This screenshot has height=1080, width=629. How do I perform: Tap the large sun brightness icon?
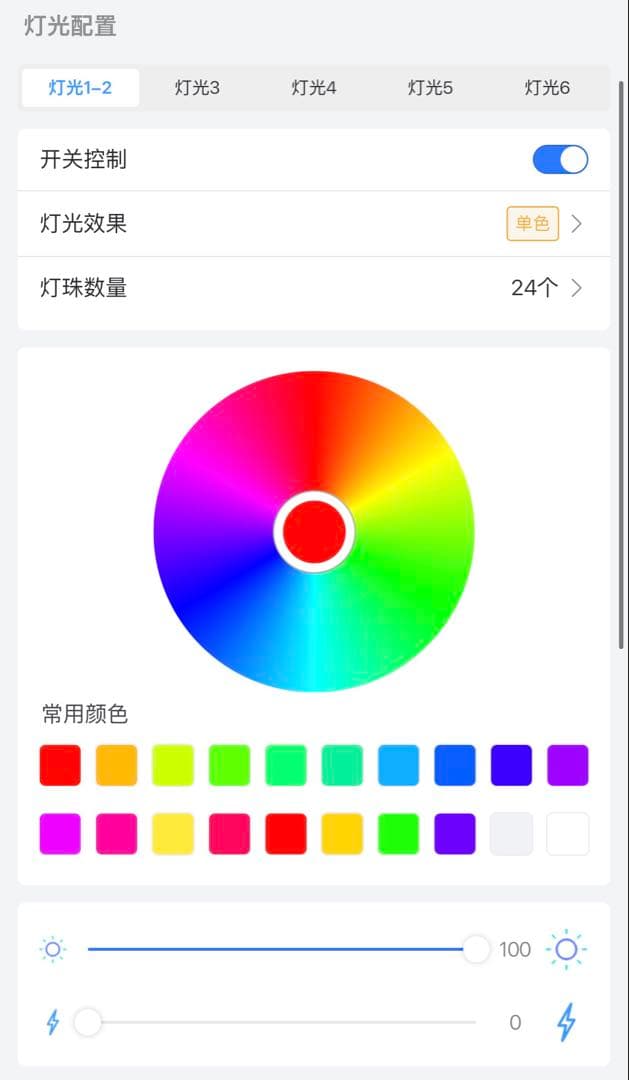point(566,949)
